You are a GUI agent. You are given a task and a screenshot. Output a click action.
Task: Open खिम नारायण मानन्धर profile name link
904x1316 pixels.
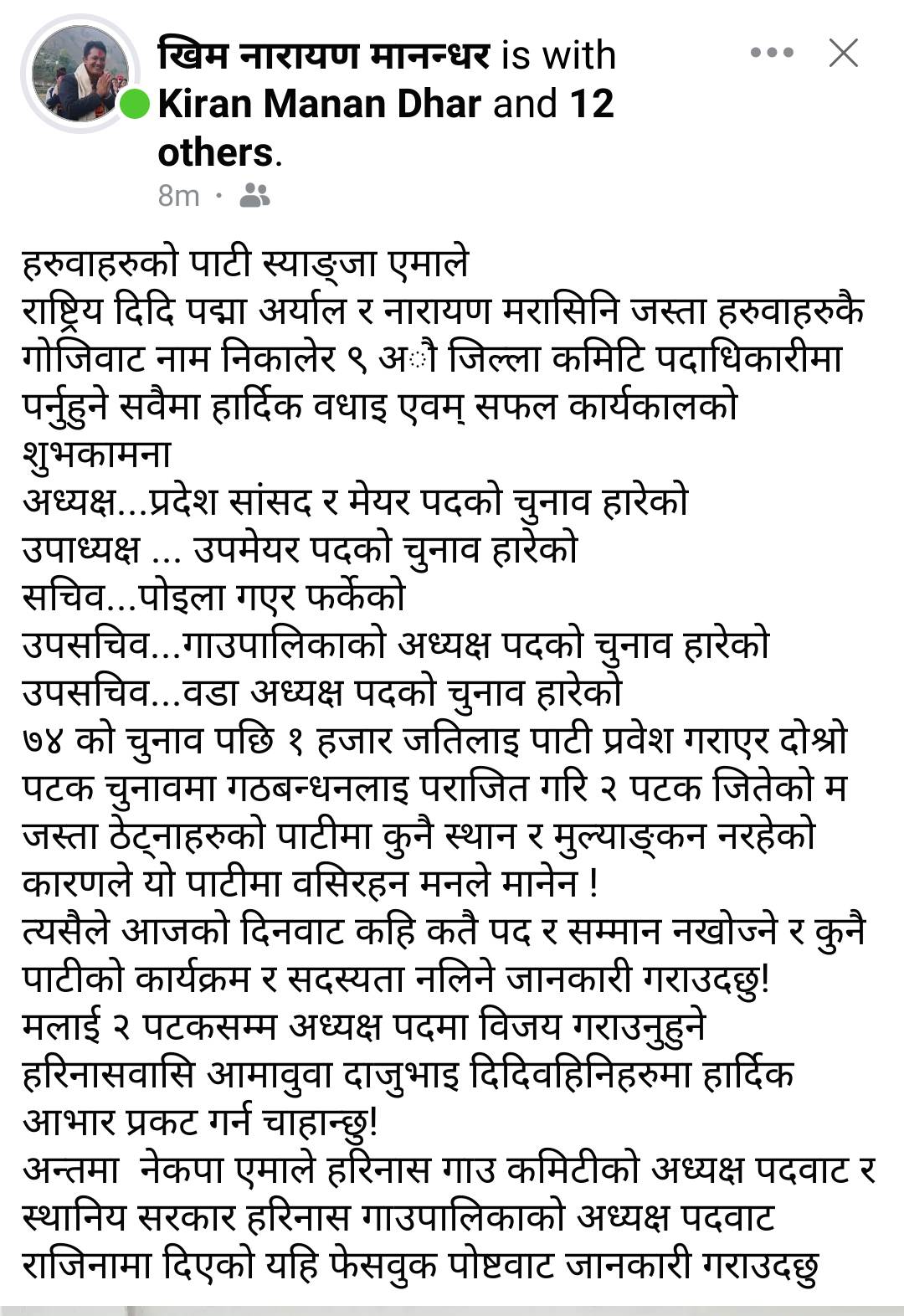[324, 55]
